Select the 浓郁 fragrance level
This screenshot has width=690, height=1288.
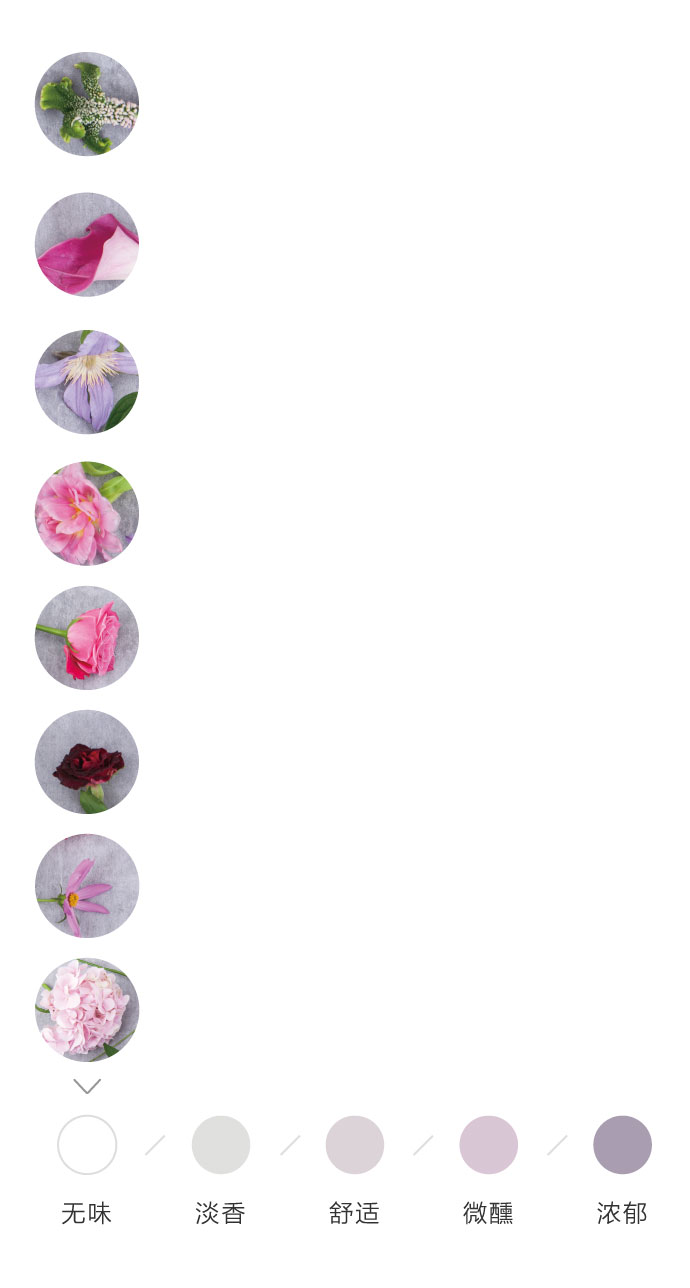pyautogui.click(x=622, y=1145)
